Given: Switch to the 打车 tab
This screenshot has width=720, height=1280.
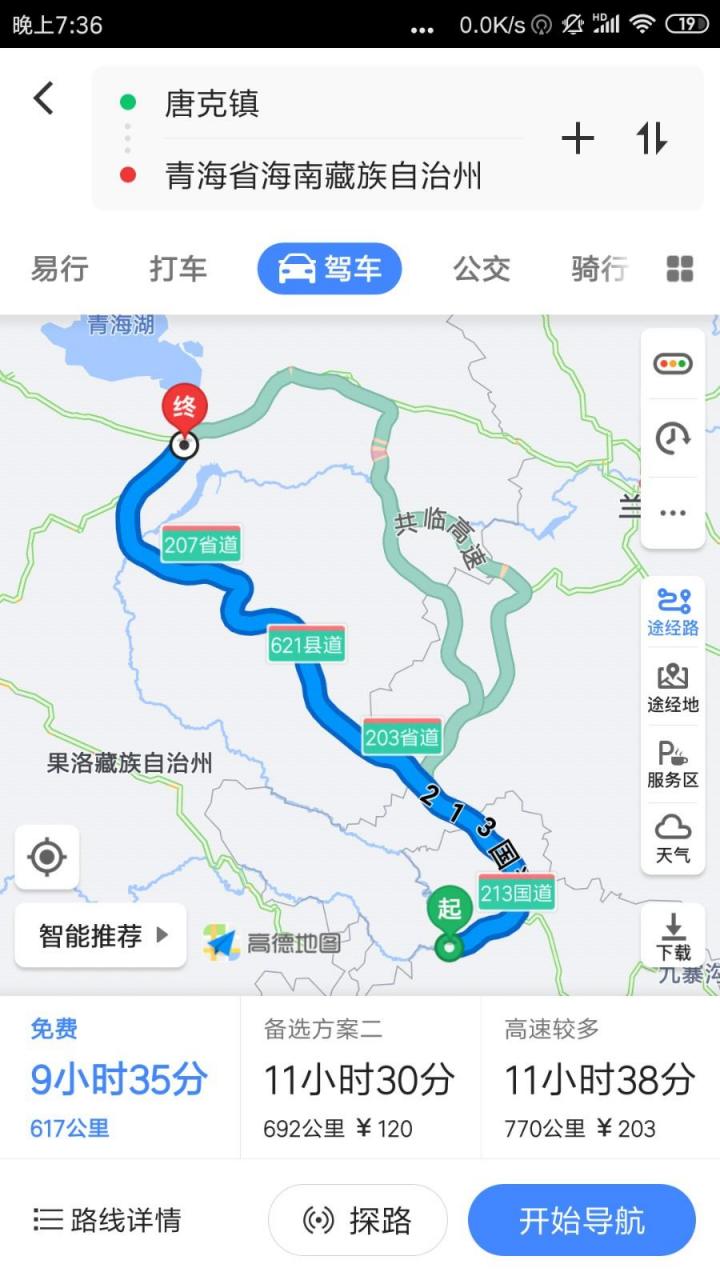Looking at the screenshot, I should [178, 269].
